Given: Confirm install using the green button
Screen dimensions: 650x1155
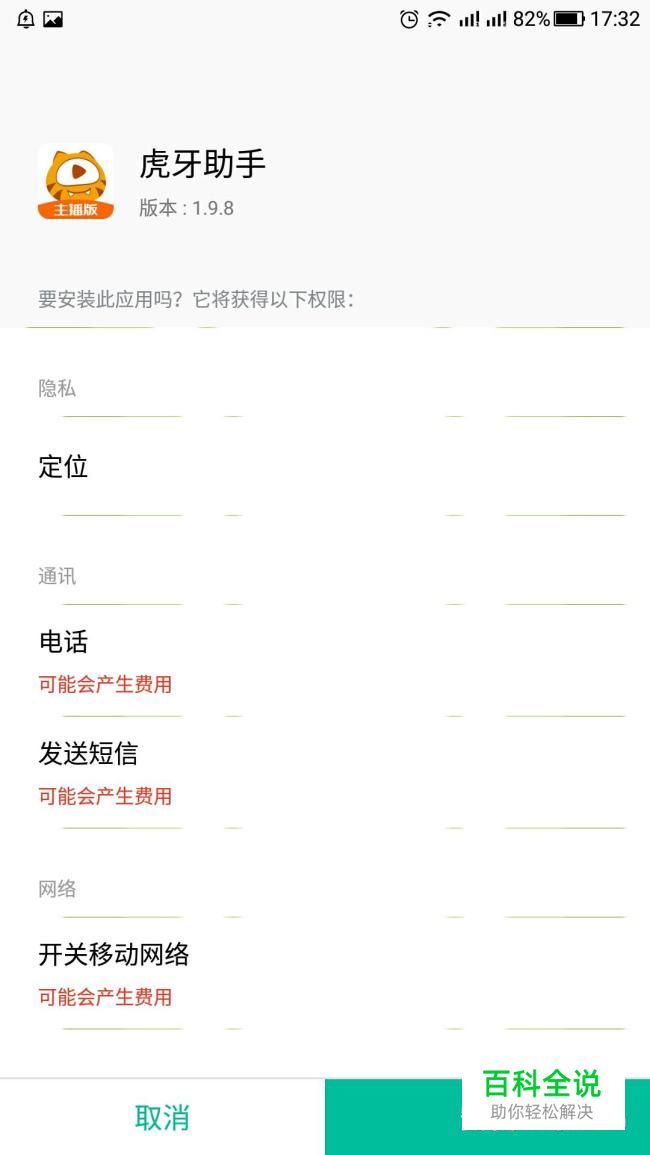Looking at the screenshot, I should (487, 1117).
